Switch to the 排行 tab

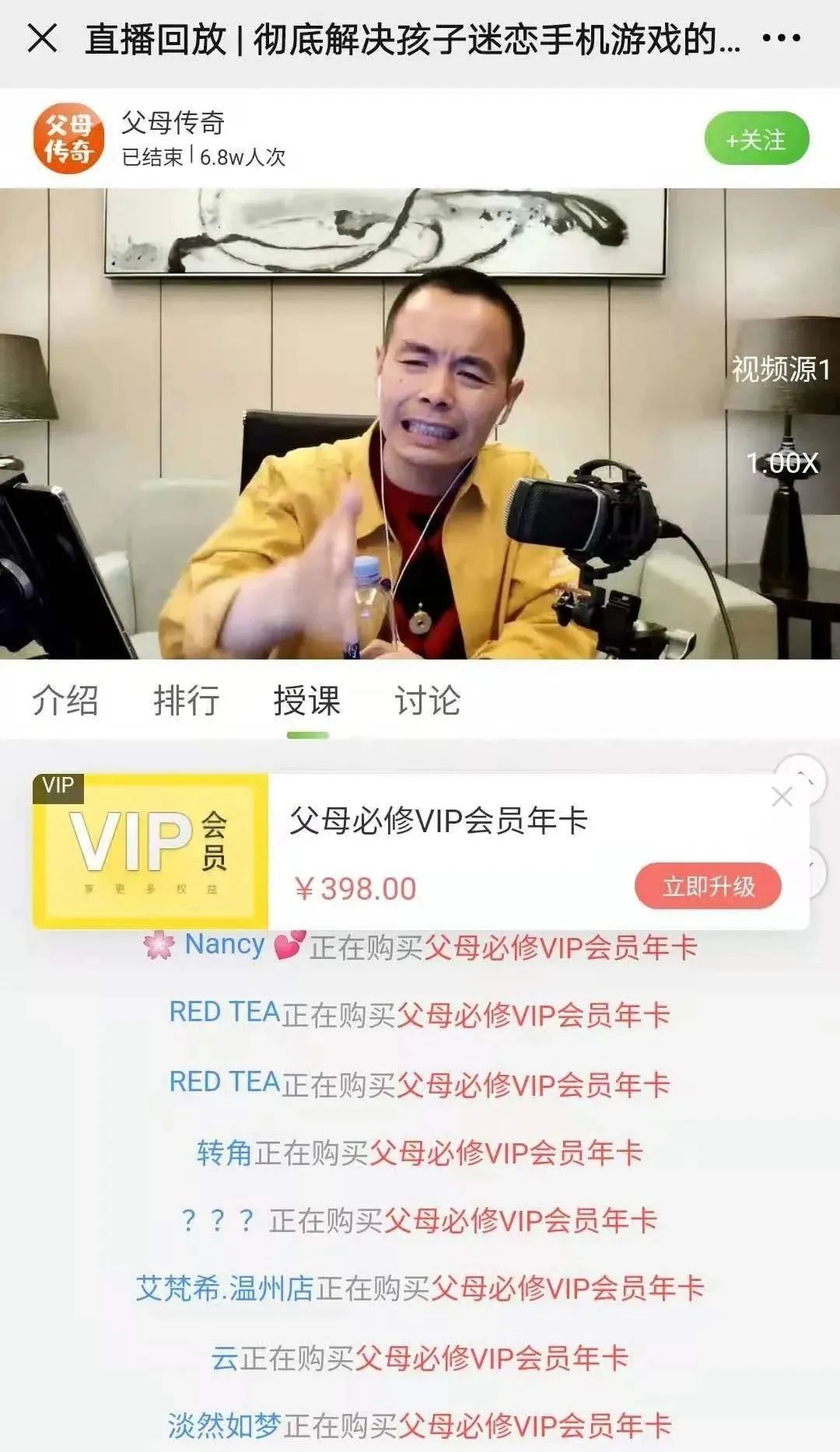pyautogui.click(x=187, y=700)
